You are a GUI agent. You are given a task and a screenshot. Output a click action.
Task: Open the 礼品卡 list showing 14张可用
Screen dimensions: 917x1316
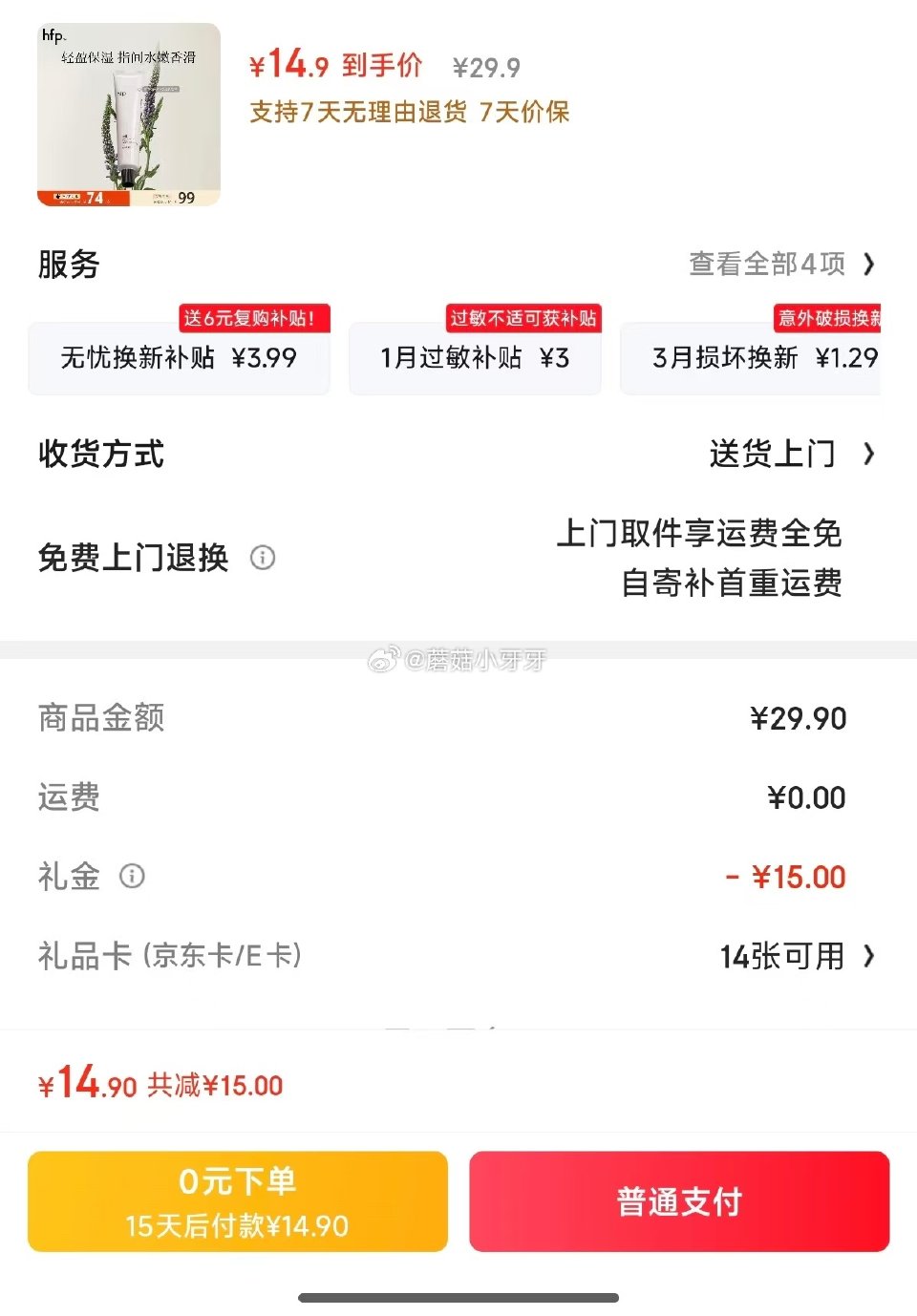tap(796, 955)
